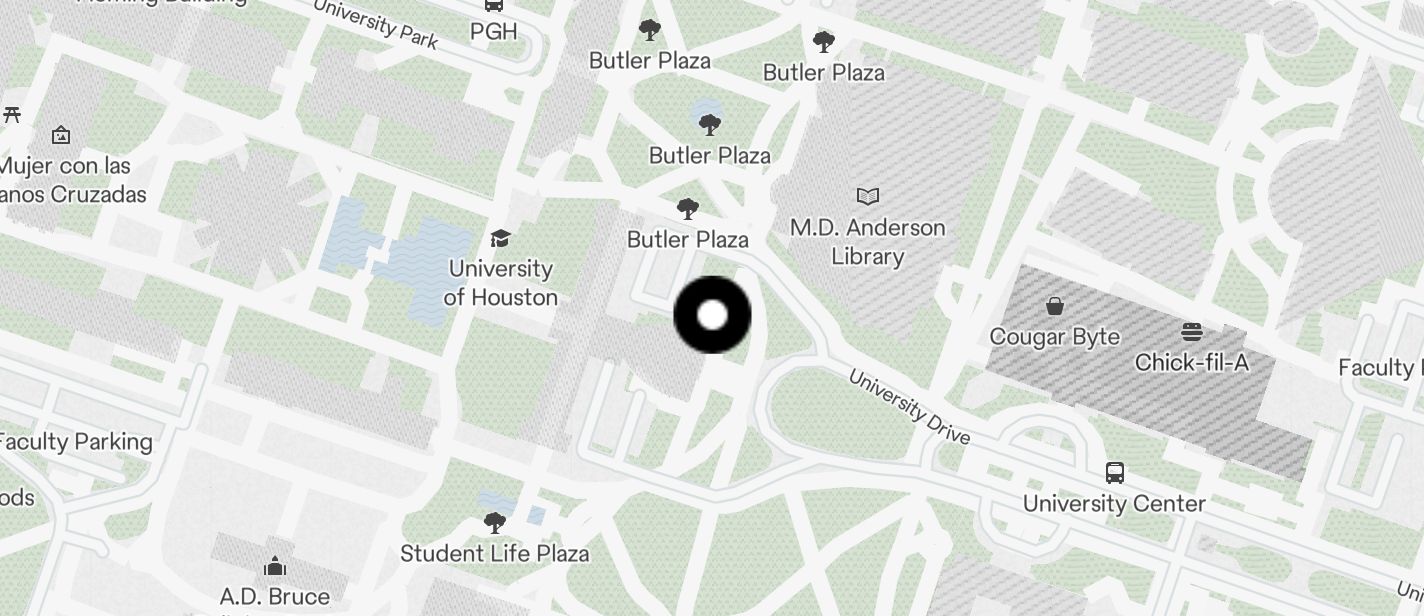Select the University Center bus stop
This screenshot has height=616, width=1424.
pyautogui.click(x=1114, y=473)
